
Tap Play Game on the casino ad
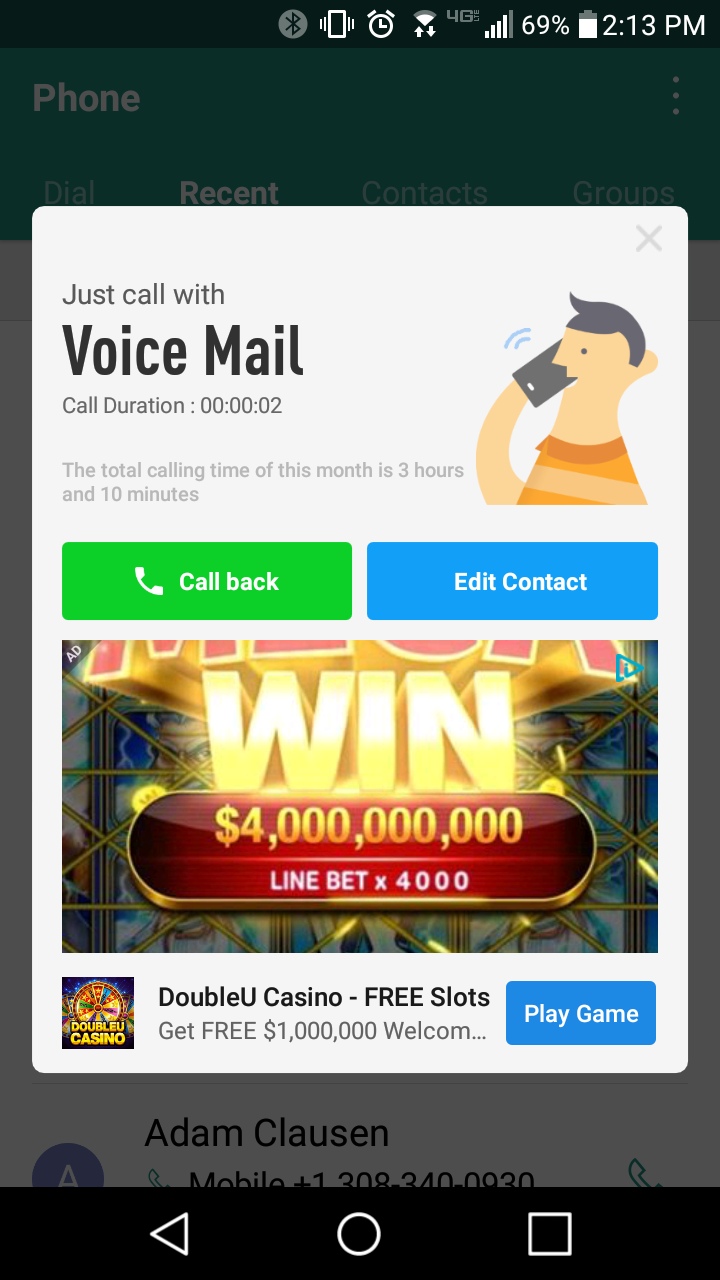(581, 1013)
